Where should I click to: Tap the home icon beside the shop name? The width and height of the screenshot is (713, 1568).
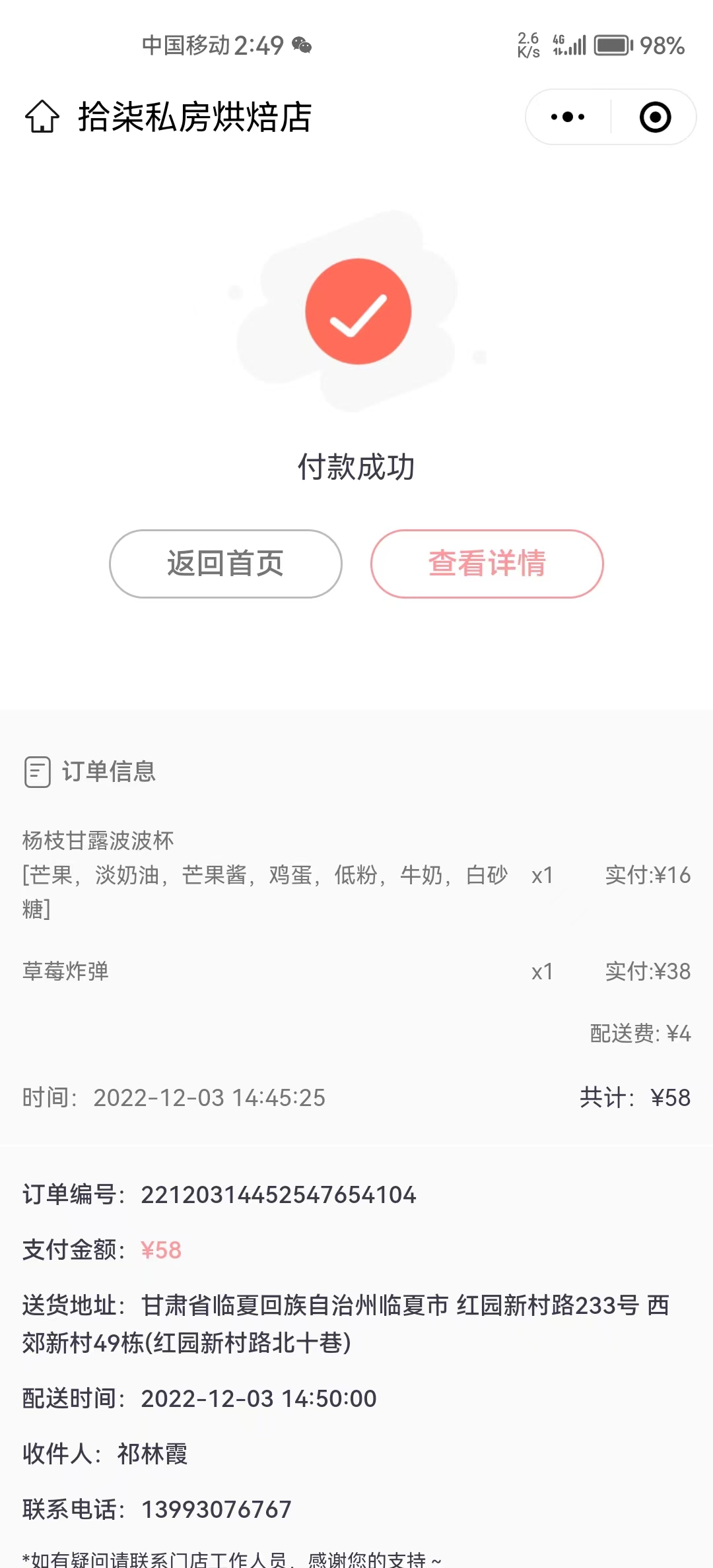[42, 117]
